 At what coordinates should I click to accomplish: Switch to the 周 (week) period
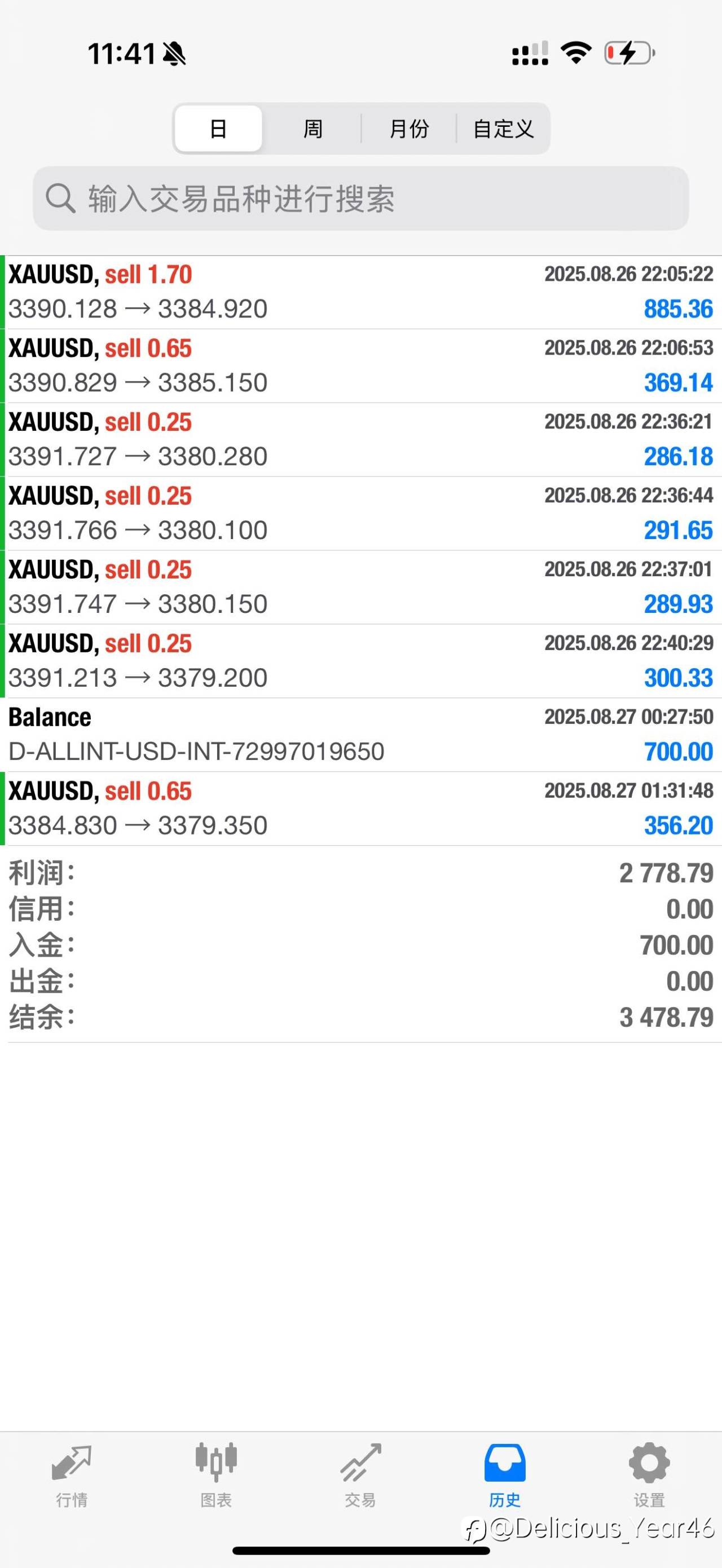(x=313, y=129)
